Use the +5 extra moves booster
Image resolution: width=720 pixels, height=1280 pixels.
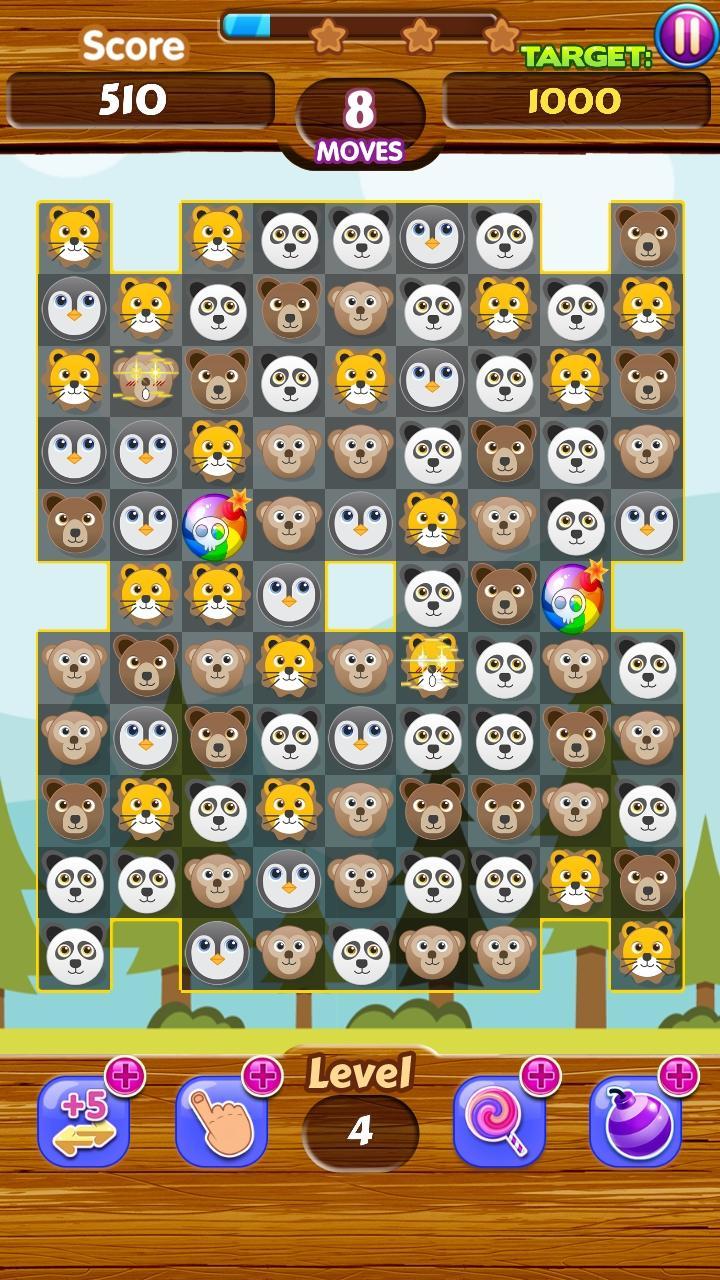84,1121
